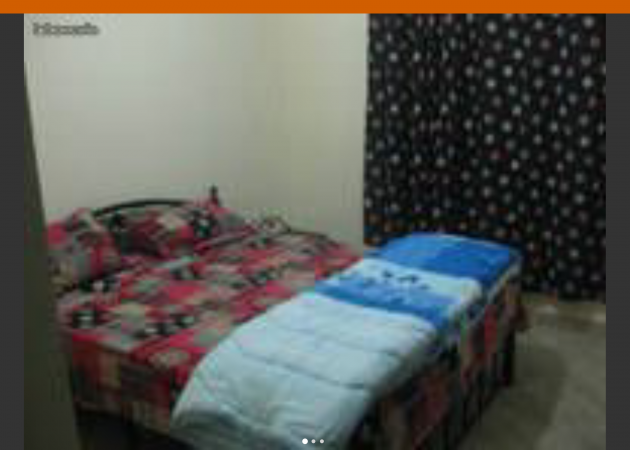Tap the photo page indicator dots
This screenshot has width=630, height=450.
coord(313,441)
